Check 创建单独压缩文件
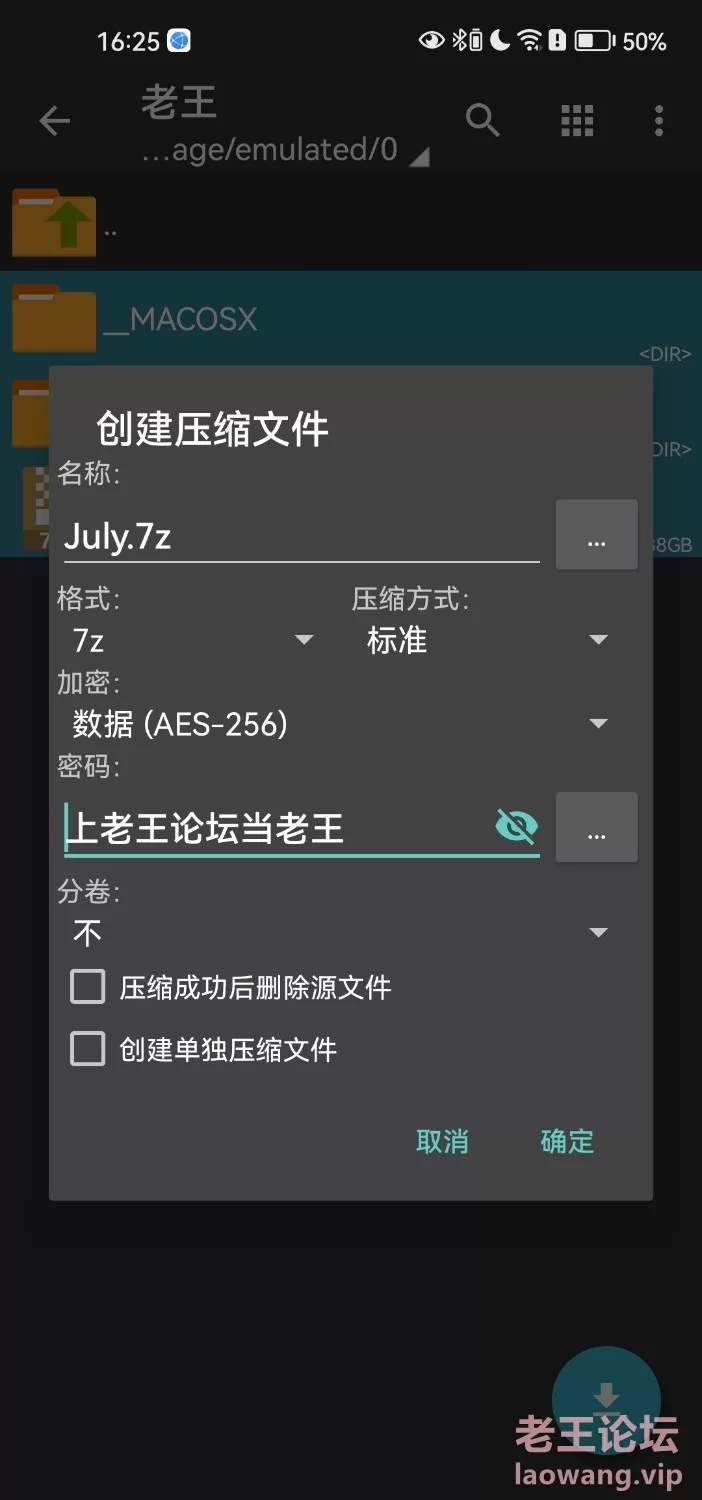This screenshot has height=1500, width=702. point(88,1050)
